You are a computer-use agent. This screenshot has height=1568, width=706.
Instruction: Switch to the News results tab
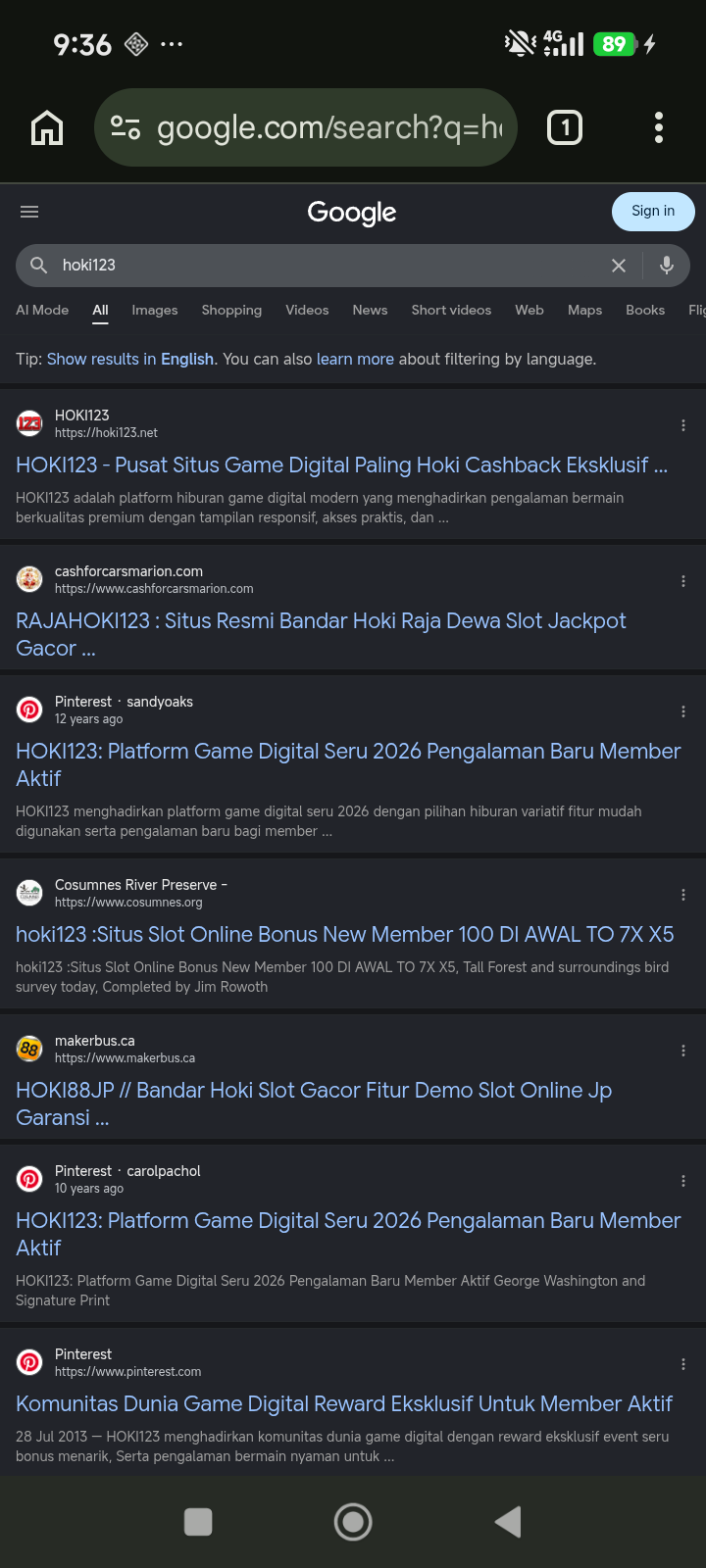[x=370, y=310]
